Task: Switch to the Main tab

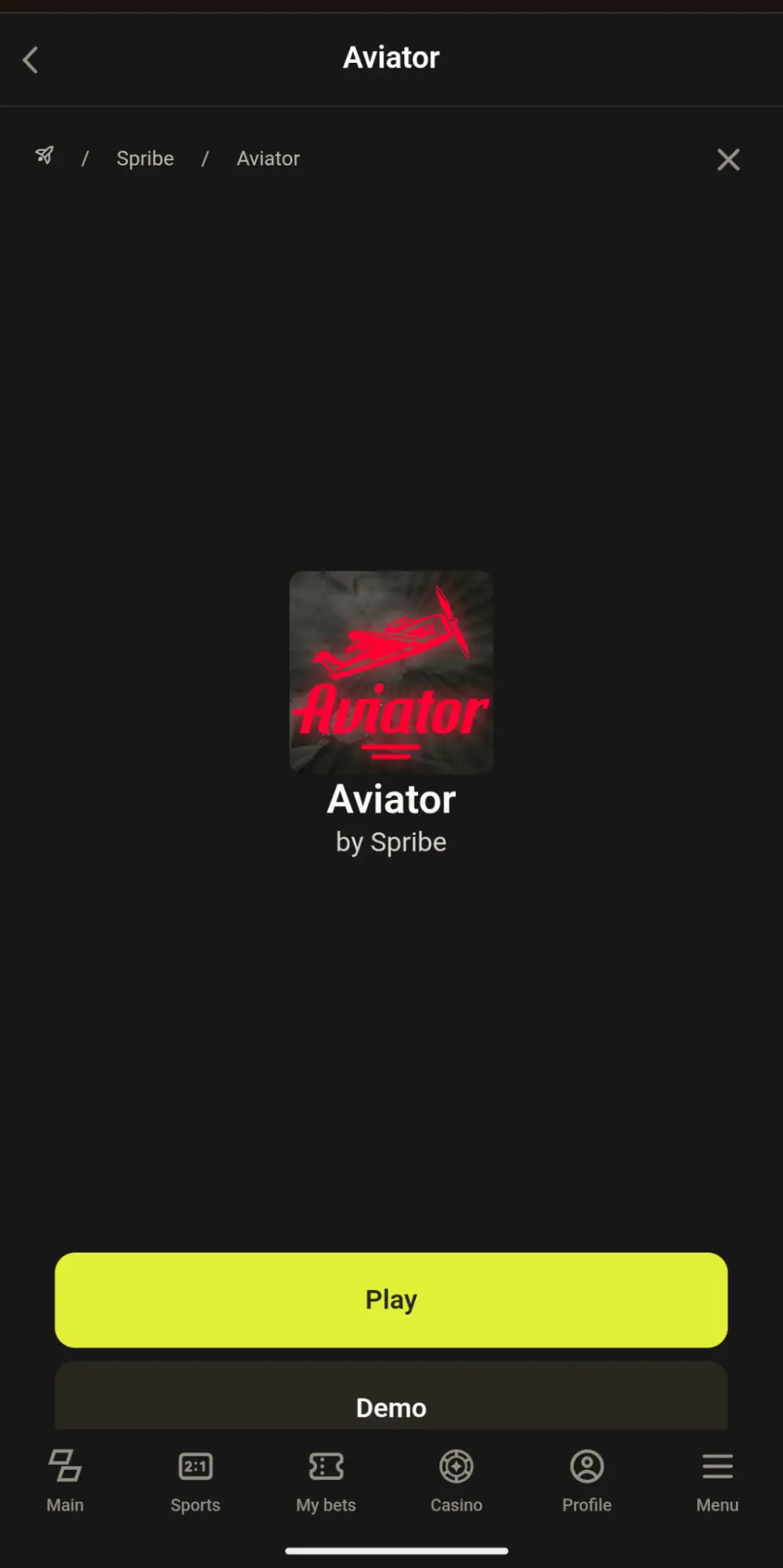Action: pos(65,1480)
